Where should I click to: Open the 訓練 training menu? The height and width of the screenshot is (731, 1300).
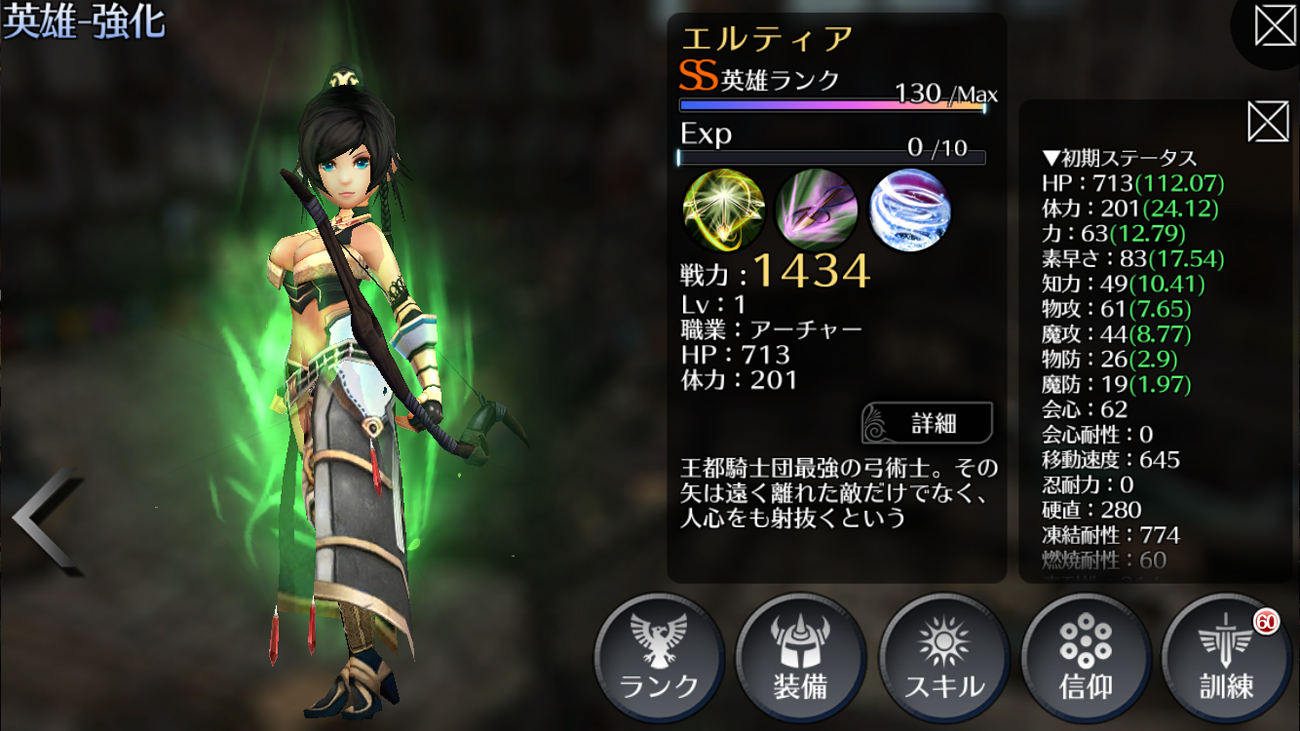tap(1227, 657)
